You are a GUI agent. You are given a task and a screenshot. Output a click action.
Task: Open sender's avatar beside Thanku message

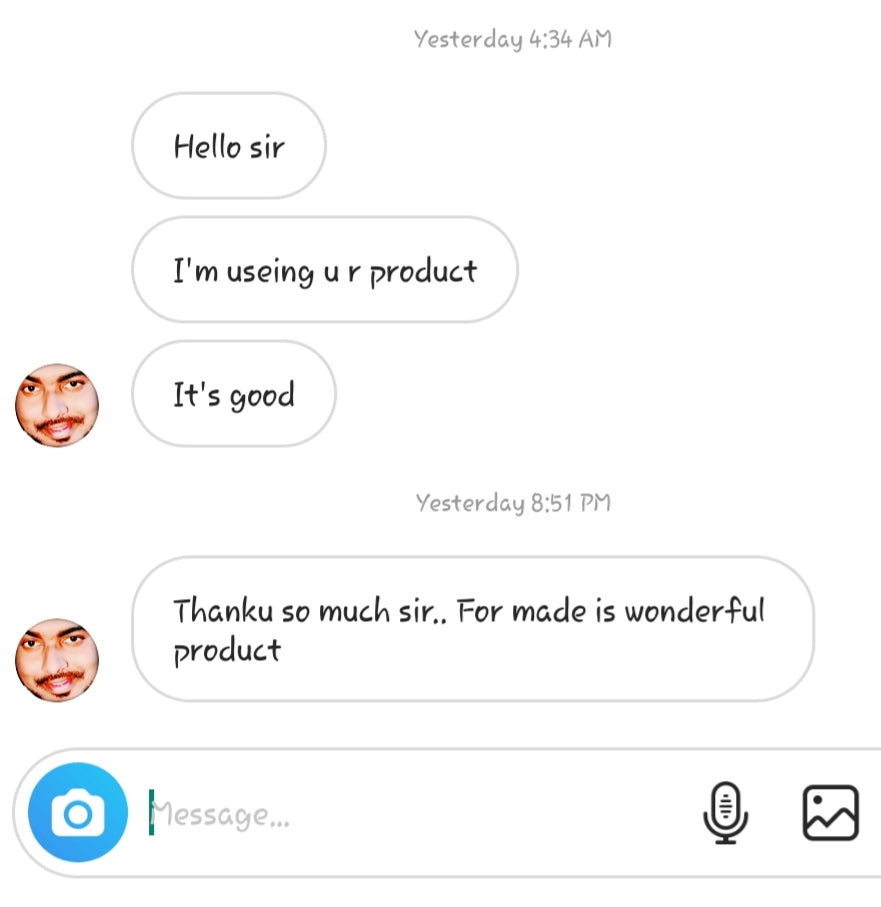pyautogui.click(x=57, y=660)
